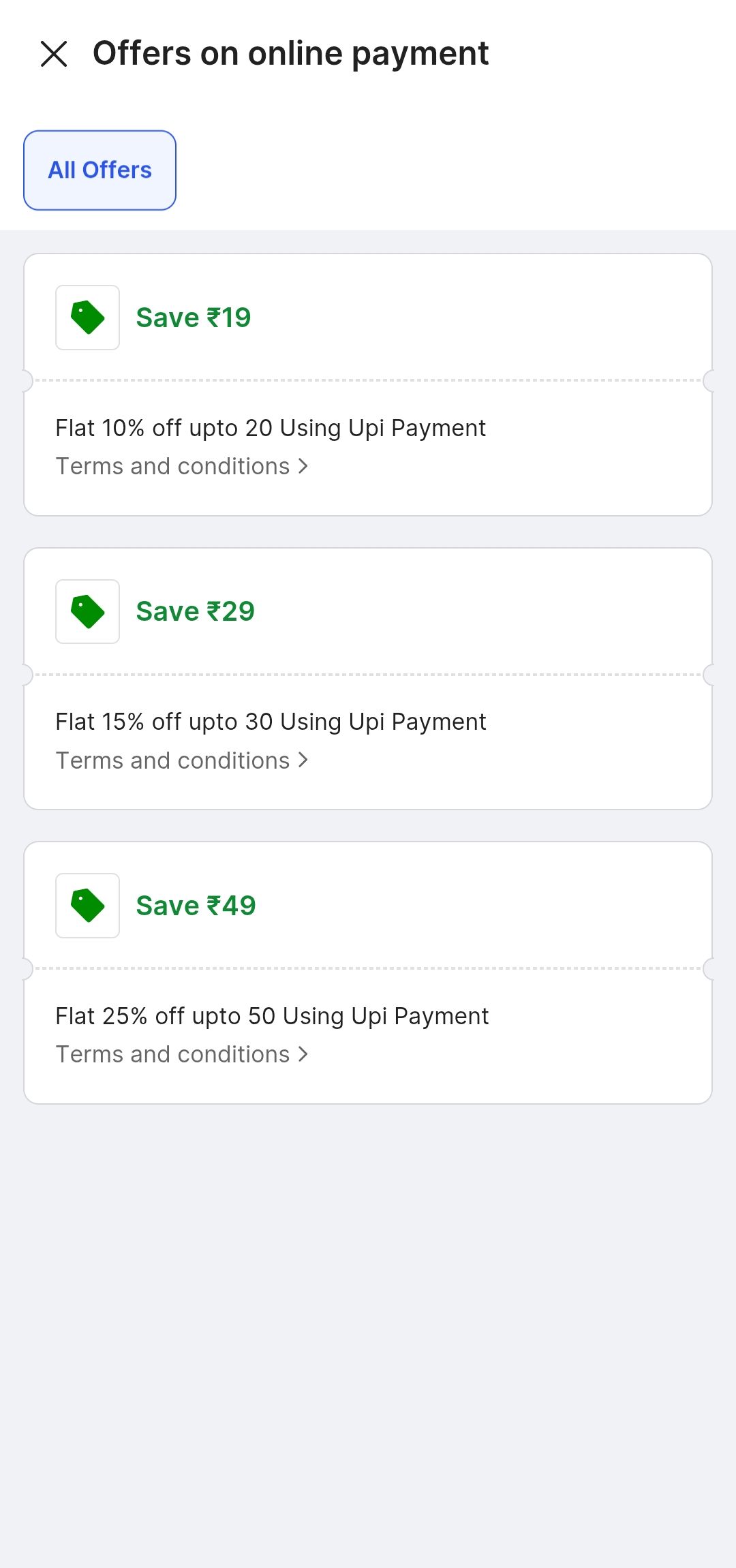
Task: Click the chevron next to second Terms and conditions
Action: point(303,760)
